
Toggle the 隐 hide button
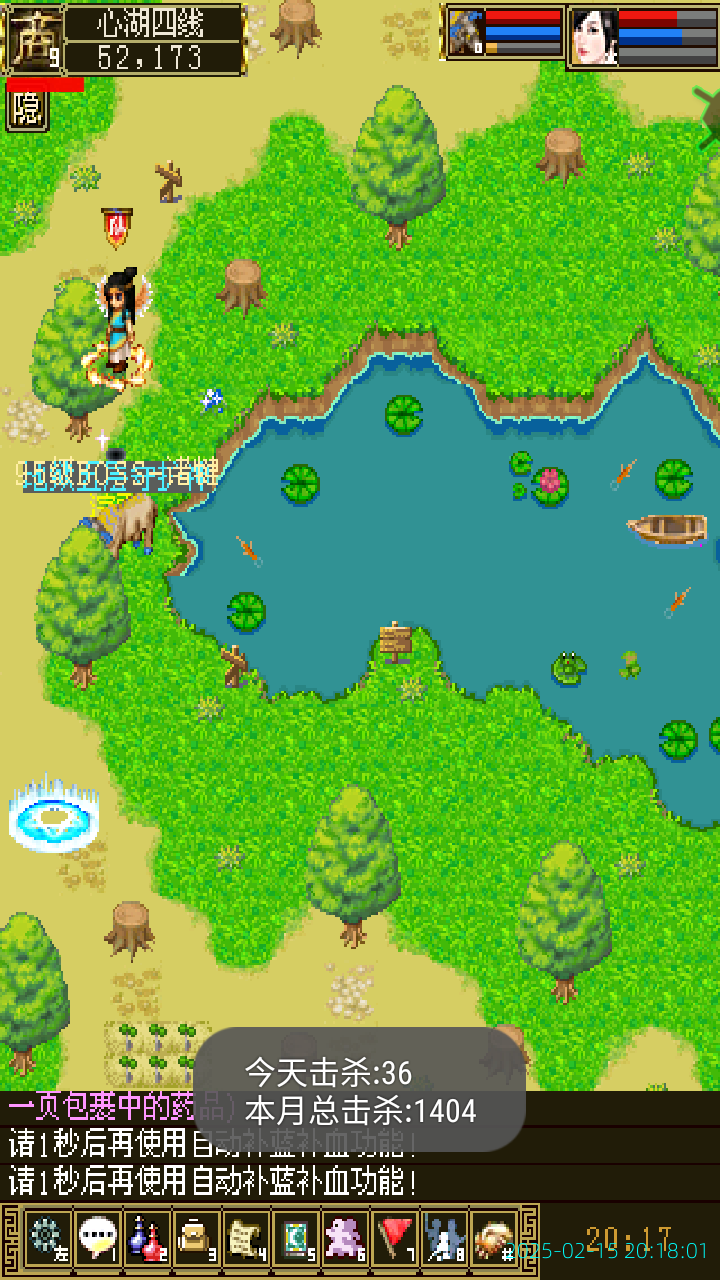(x=27, y=111)
